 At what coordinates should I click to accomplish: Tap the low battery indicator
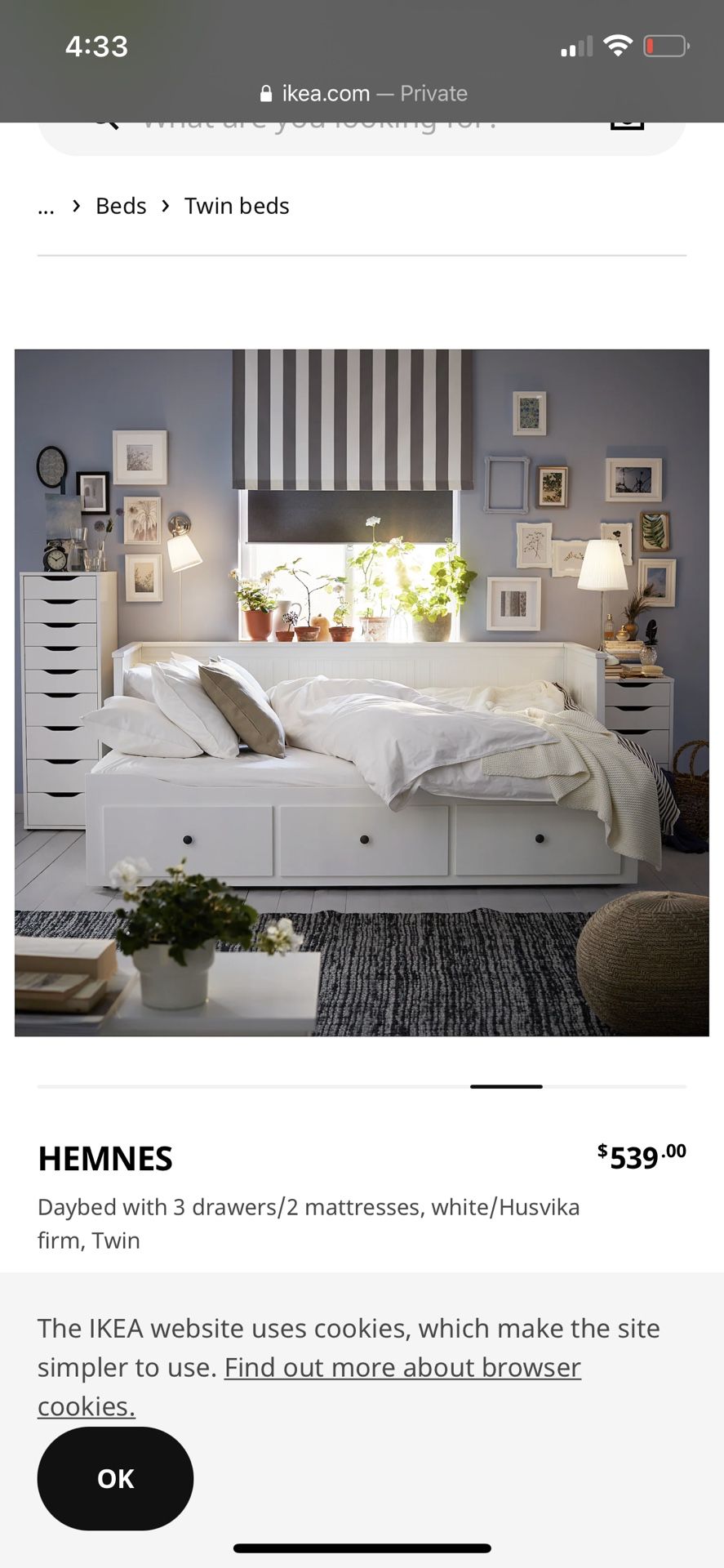pos(663,46)
